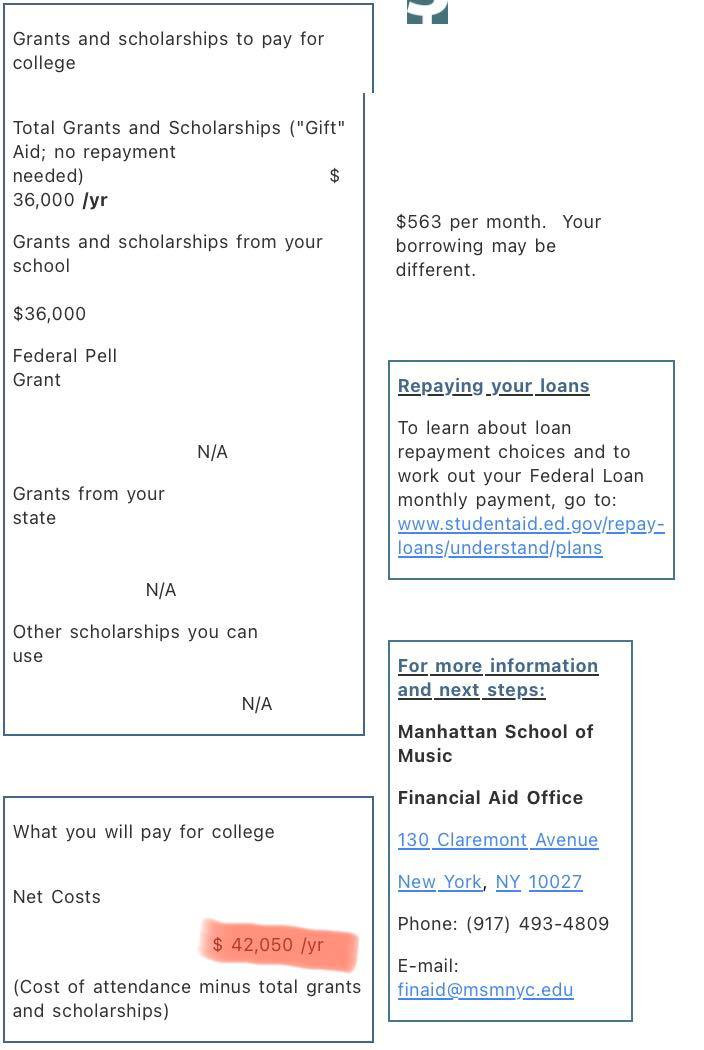
Task: Email finaid@msmnyc.edu via the address link
Action: 485,990
